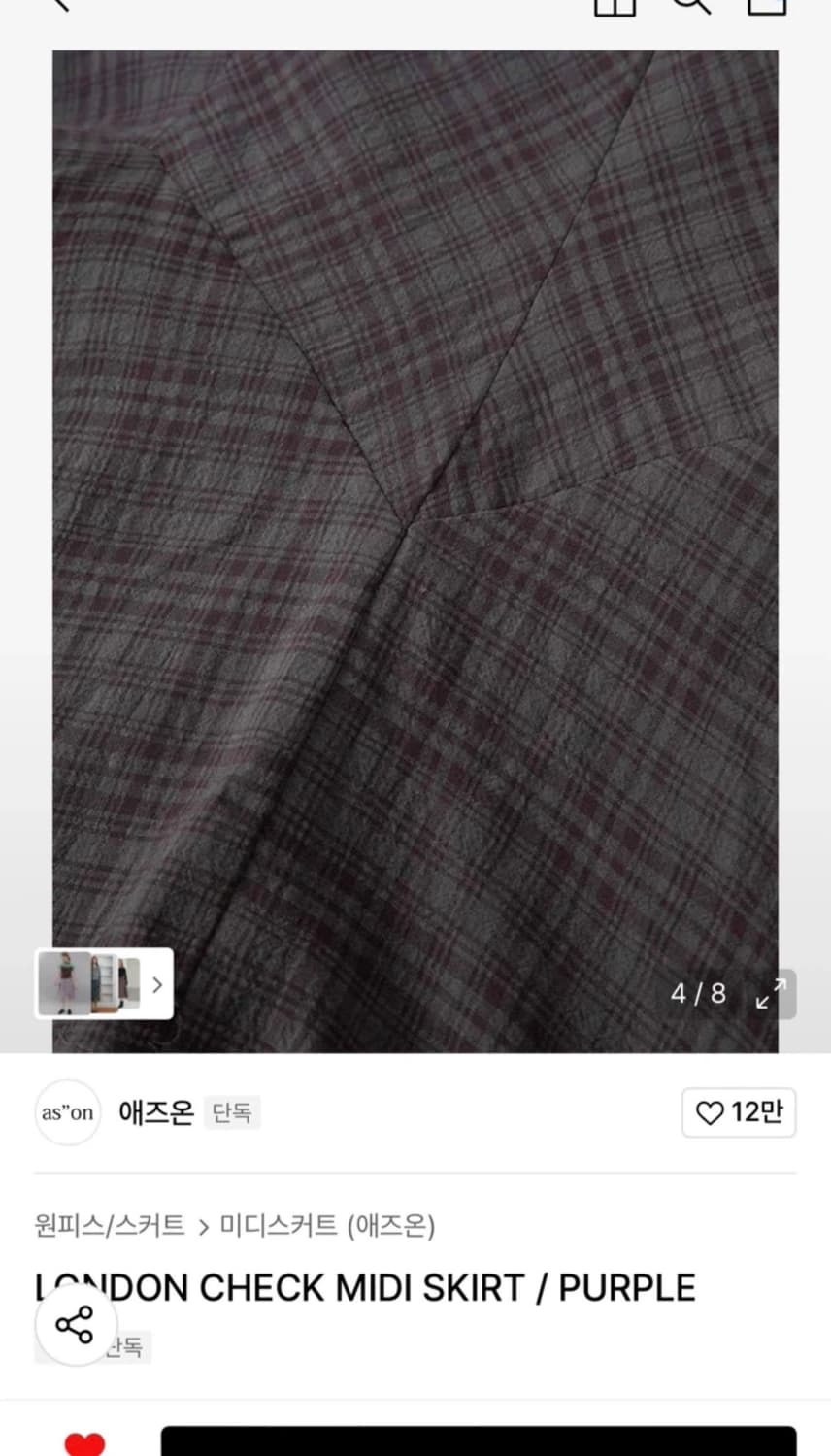Open the 미디스커트 (애즈온) category
Viewport: 831px width, 1456px height.
click(x=328, y=1228)
